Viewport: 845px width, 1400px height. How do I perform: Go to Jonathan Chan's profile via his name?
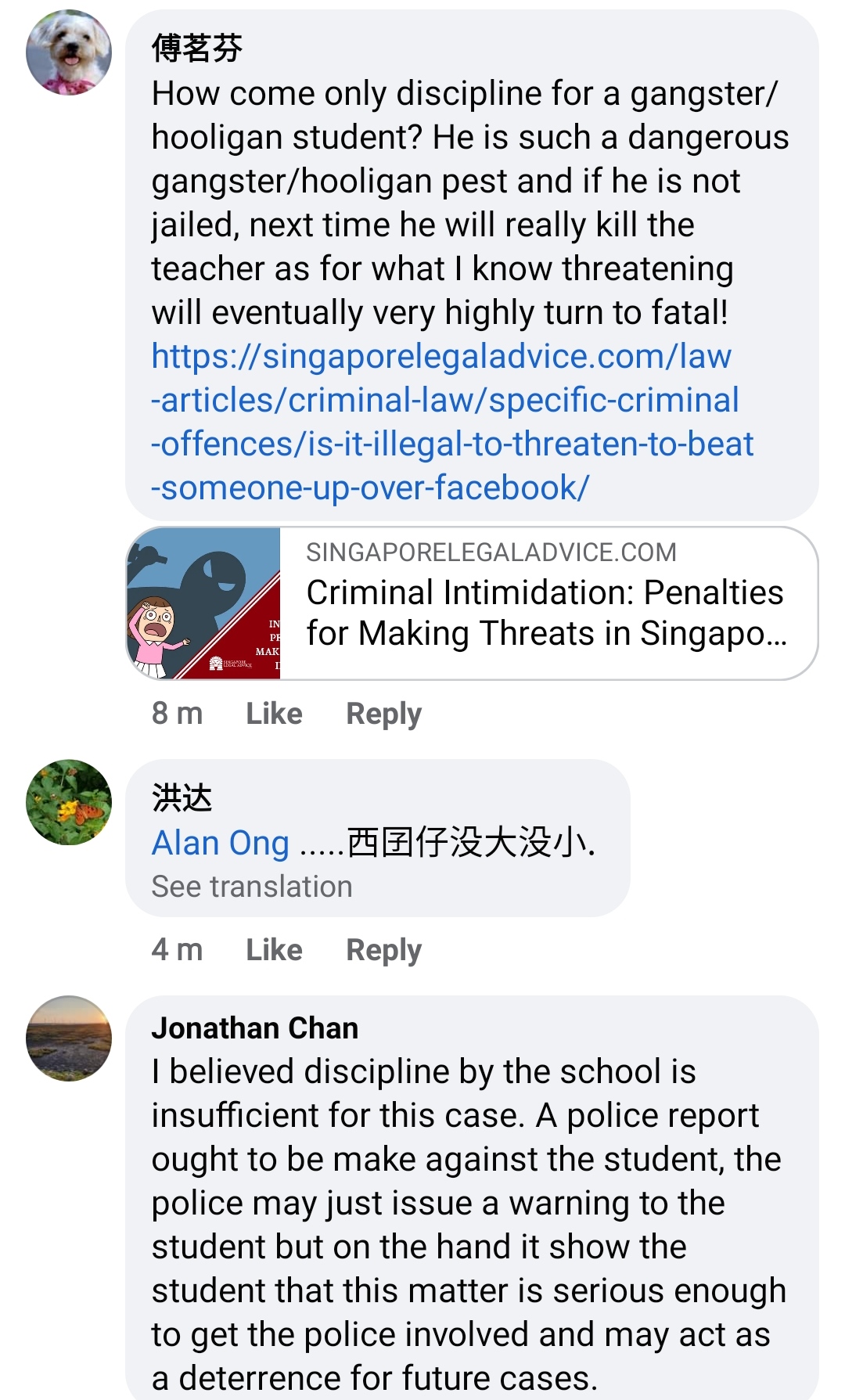pos(255,1028)
